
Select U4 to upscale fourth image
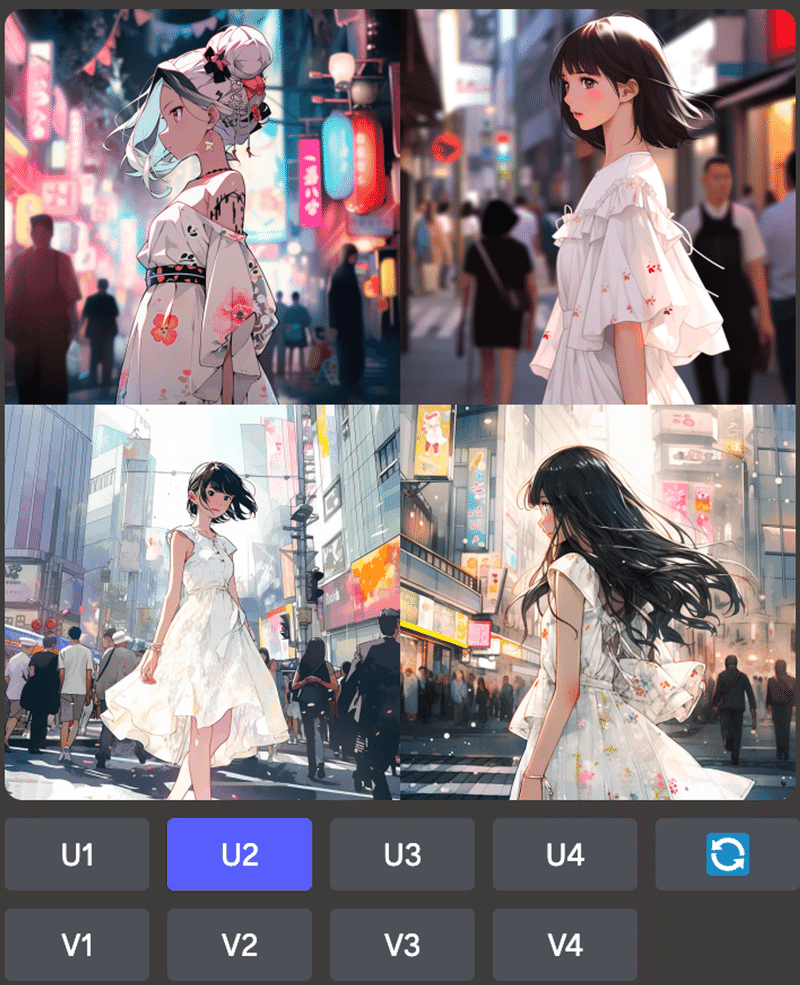pyautogui.click(x=564, y=854)
